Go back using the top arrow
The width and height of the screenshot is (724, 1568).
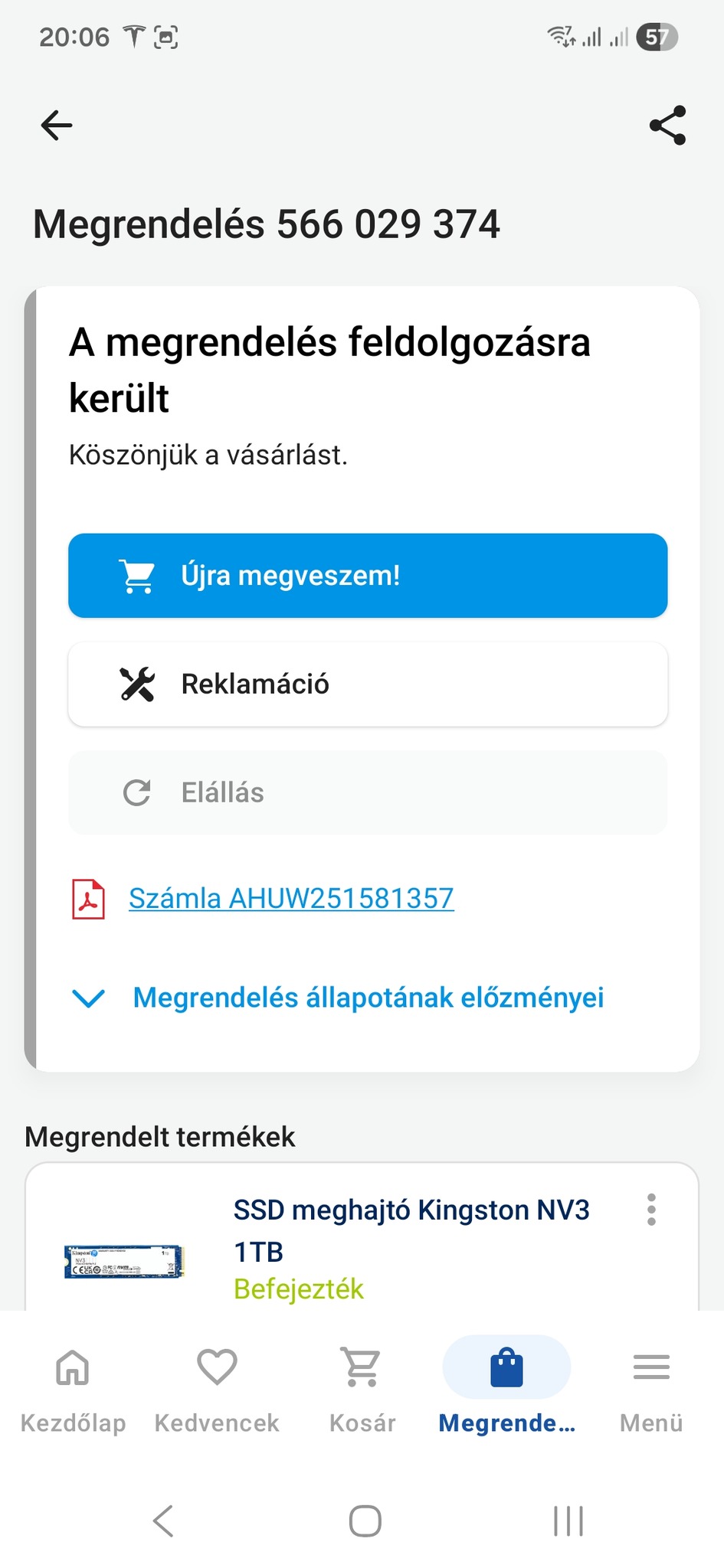click(57, 126)
